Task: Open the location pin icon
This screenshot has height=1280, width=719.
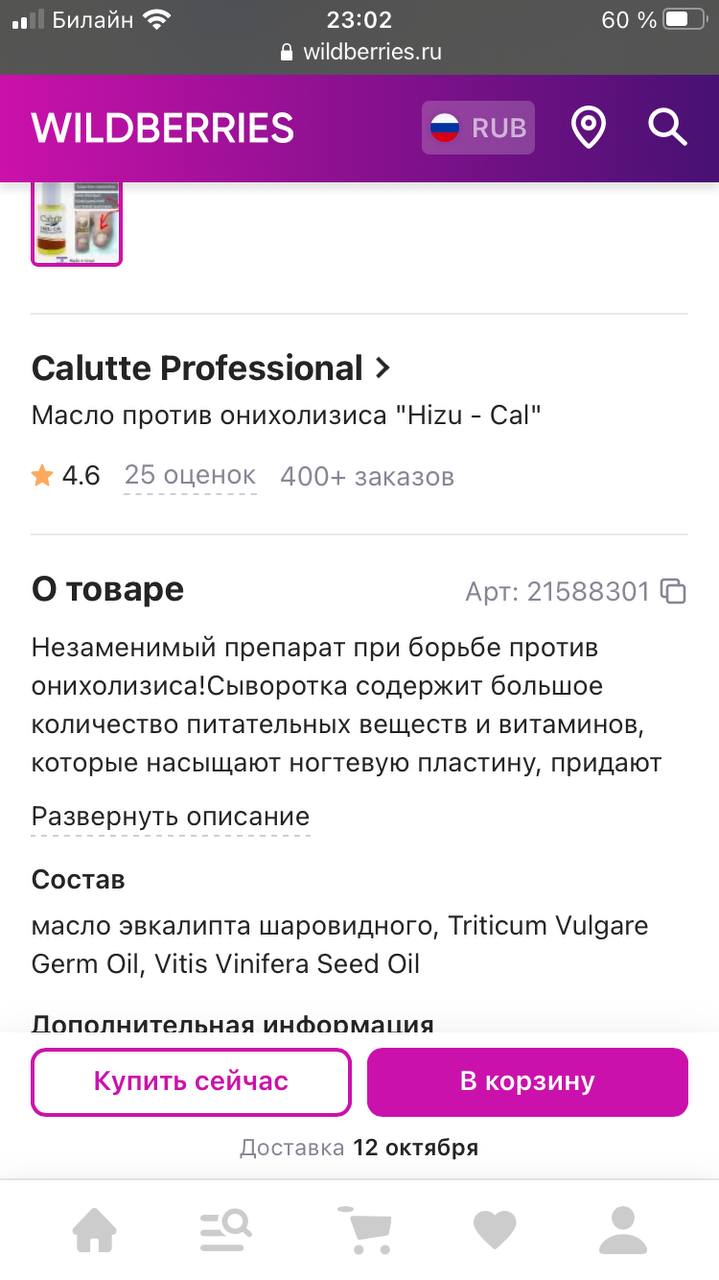Action: [588, 128]
